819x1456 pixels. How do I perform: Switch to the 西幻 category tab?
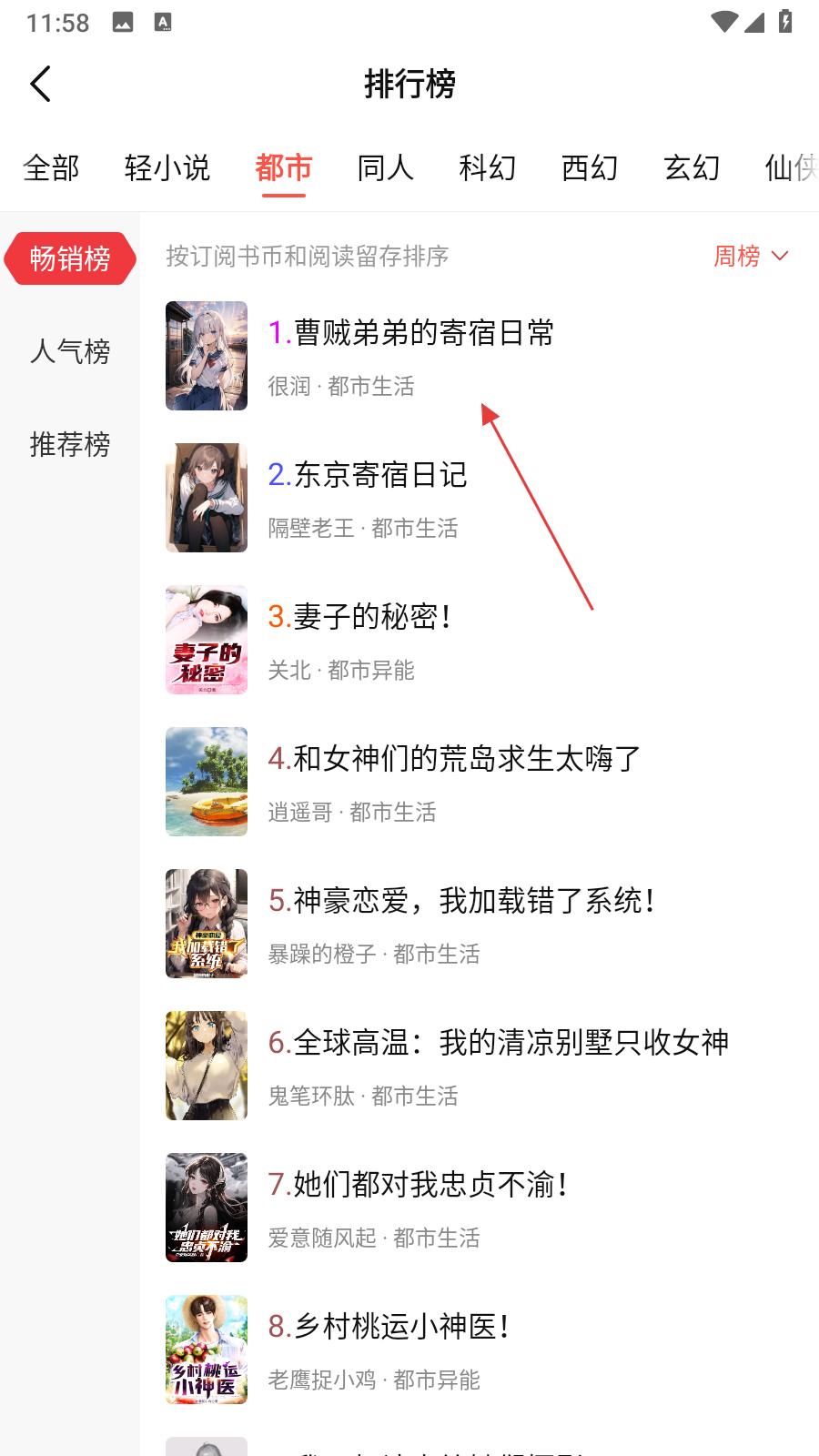tap(590, 168)
